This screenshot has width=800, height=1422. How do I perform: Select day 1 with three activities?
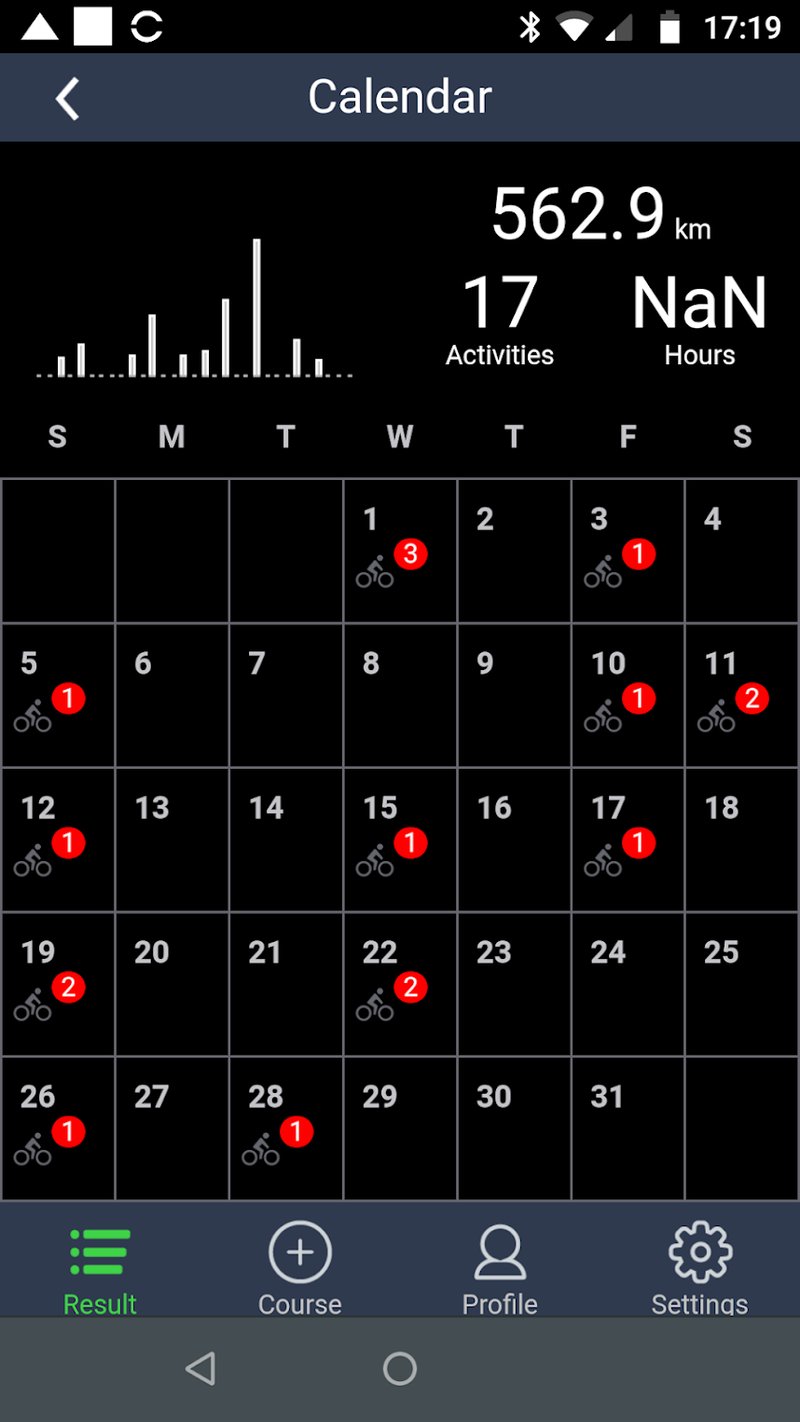400,551
